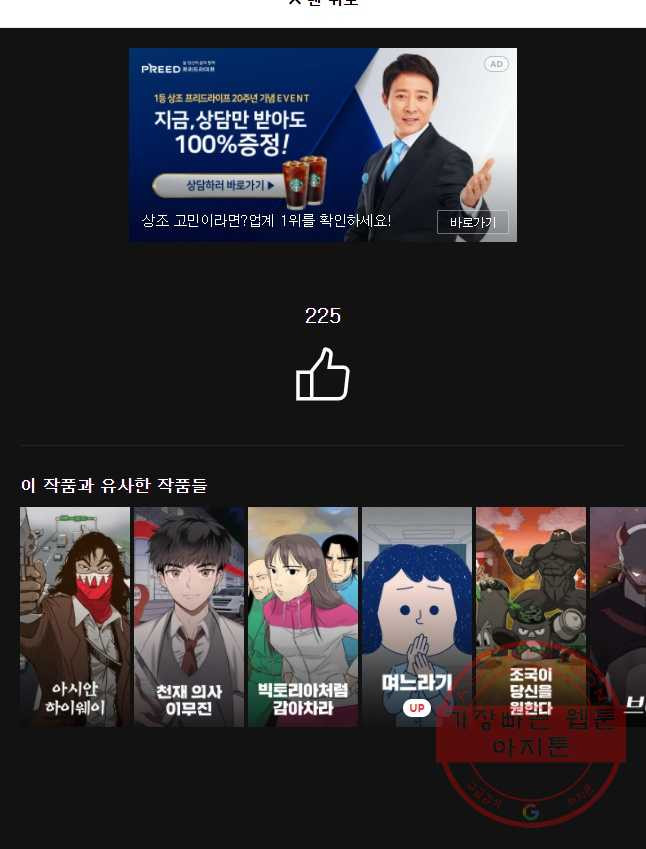The image size is (646, 849).
Task: Tap the AD badge on the banner
Action: click(x=496, y=64)
